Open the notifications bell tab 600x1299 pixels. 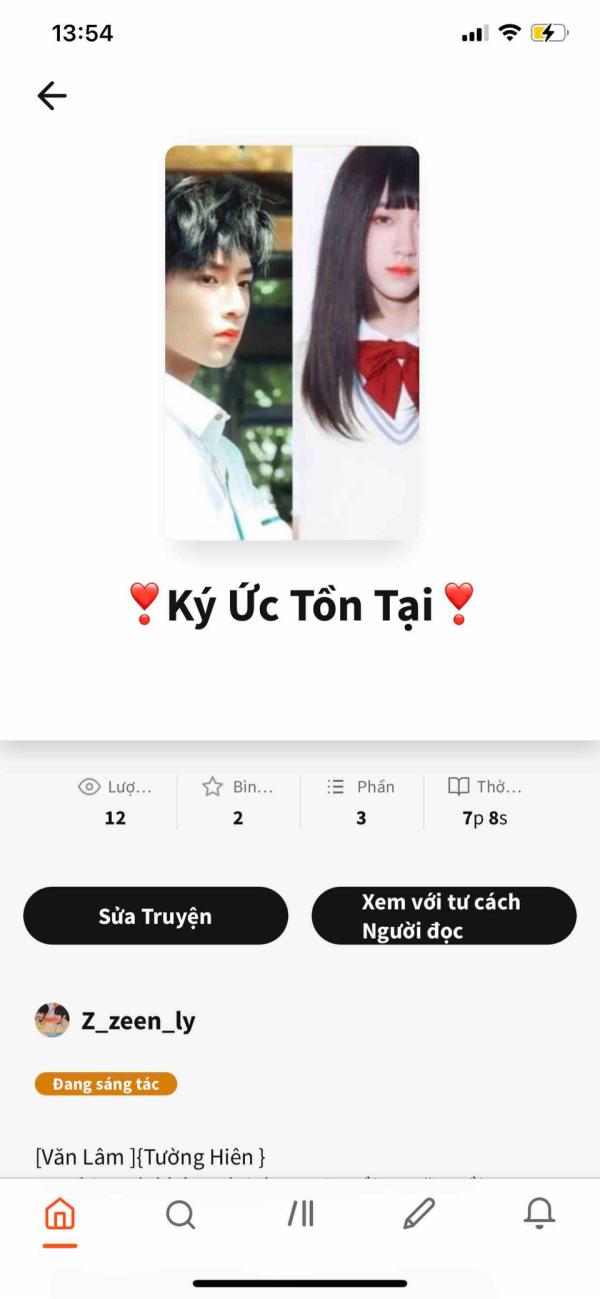click(x=539, y=1213)
